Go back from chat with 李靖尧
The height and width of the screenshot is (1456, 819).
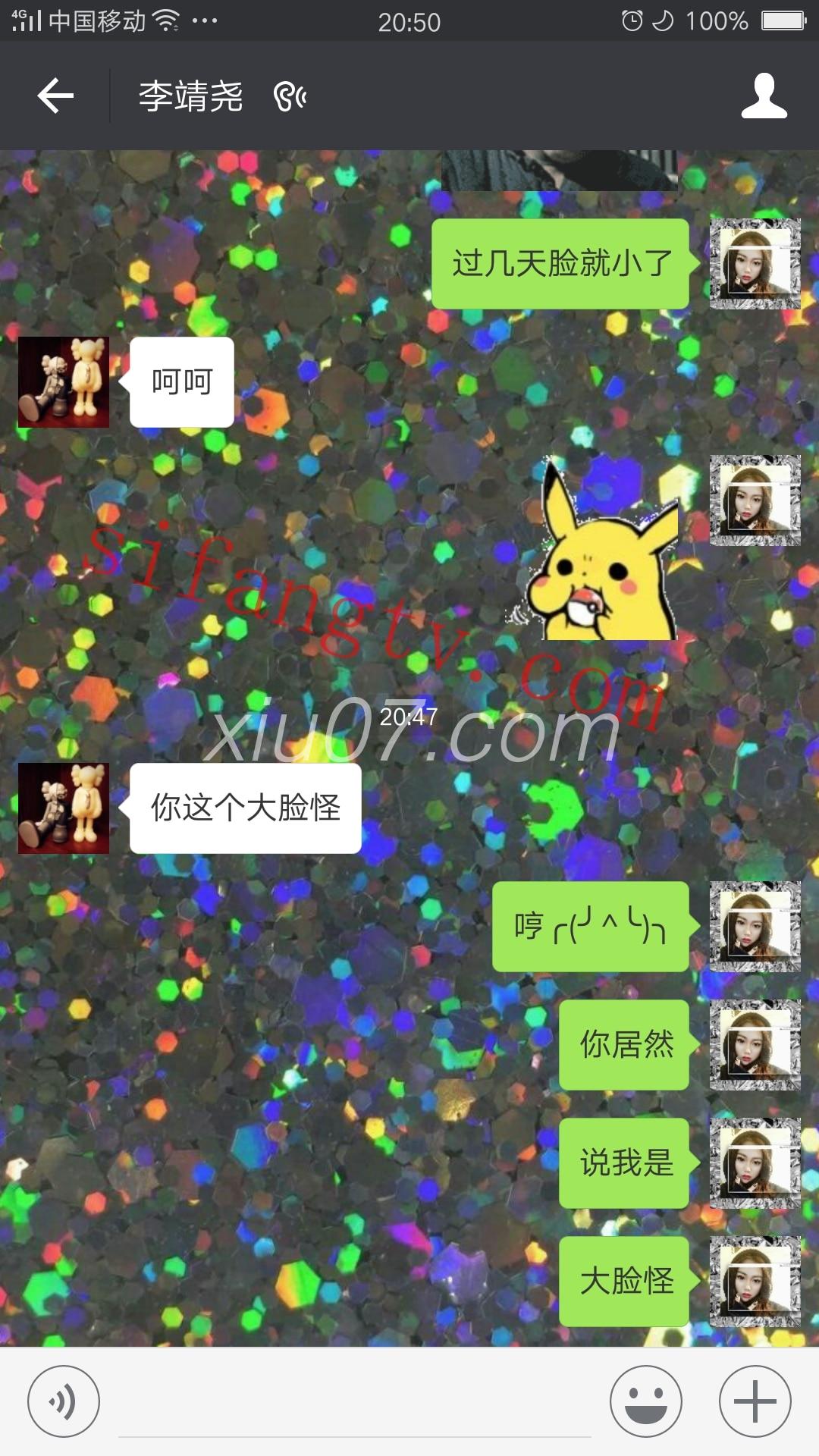tap(55, 96)
